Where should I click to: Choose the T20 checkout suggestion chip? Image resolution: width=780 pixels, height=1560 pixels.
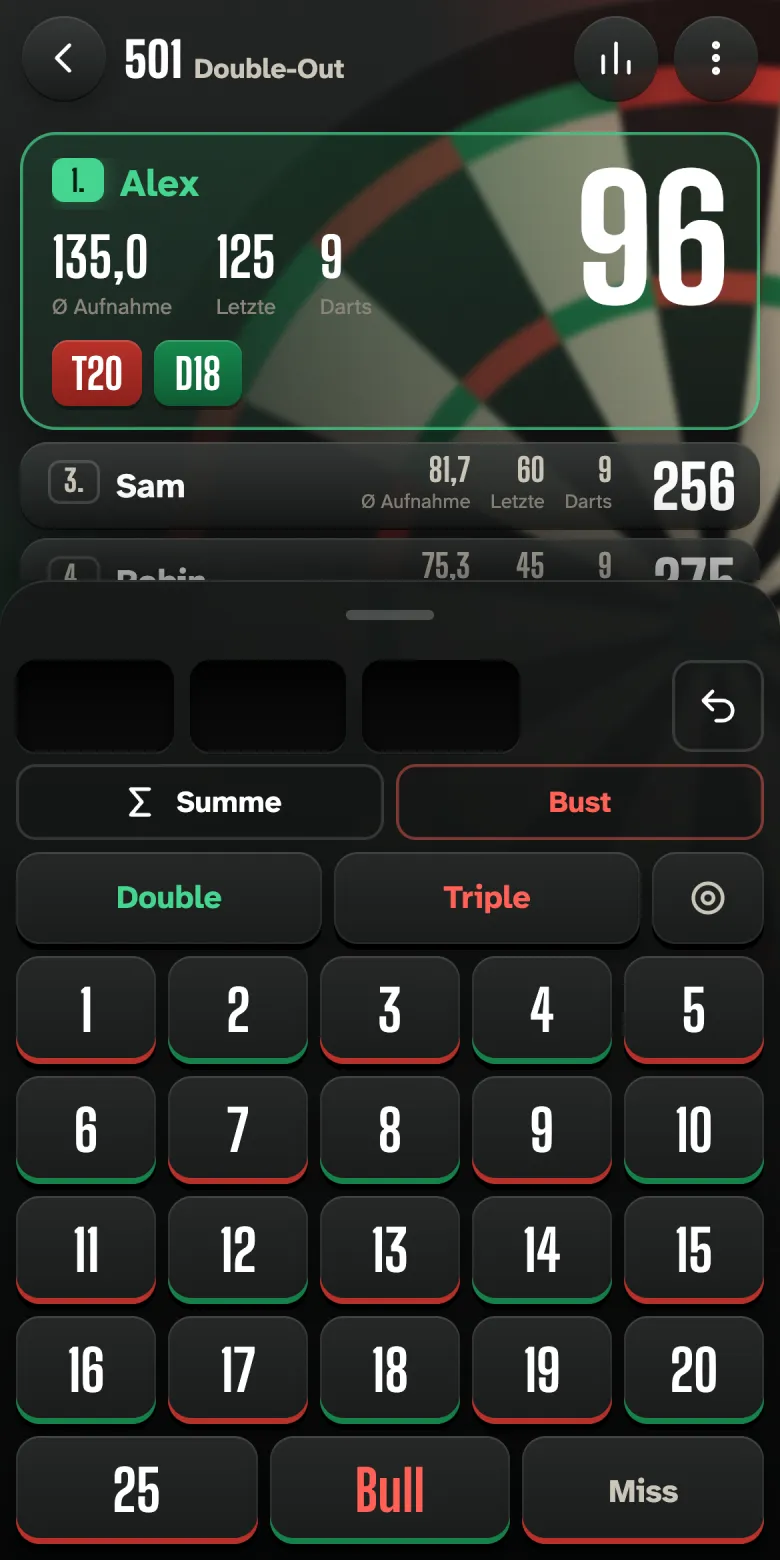click(97, 374)
